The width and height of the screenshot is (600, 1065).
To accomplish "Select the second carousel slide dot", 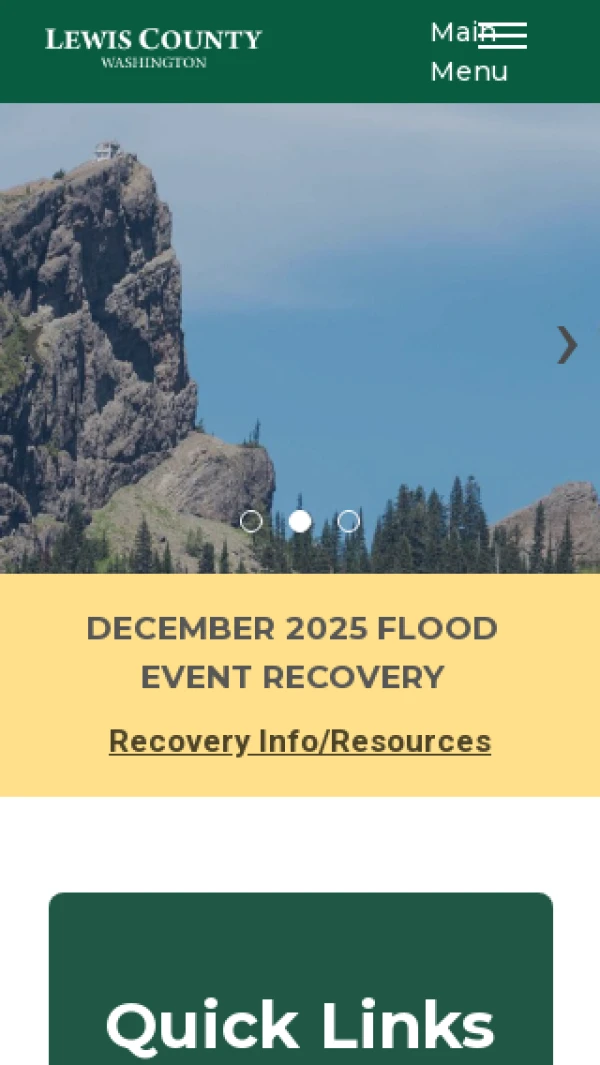I will (300, 521).
